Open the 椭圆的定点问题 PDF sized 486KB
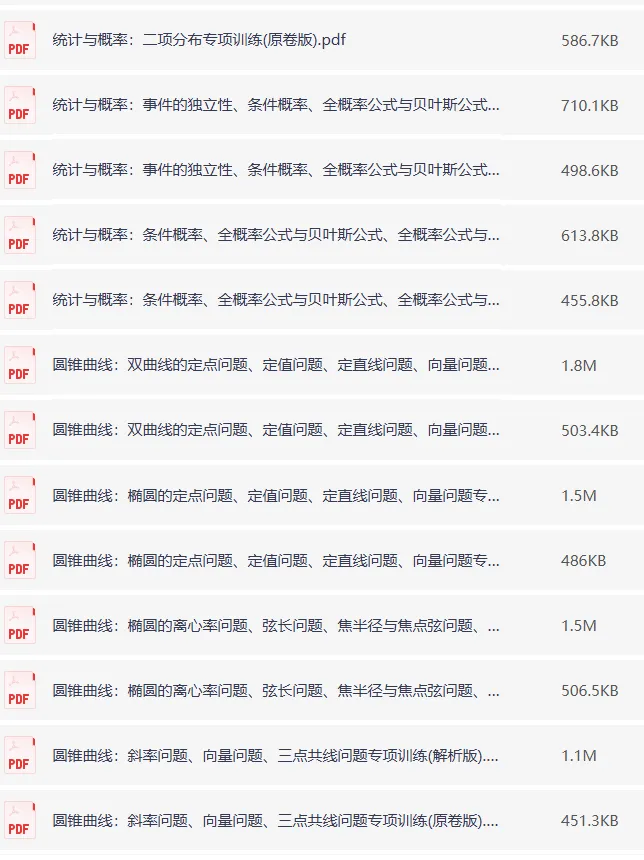Screen dimensions: 644x860 pos(322,561)
